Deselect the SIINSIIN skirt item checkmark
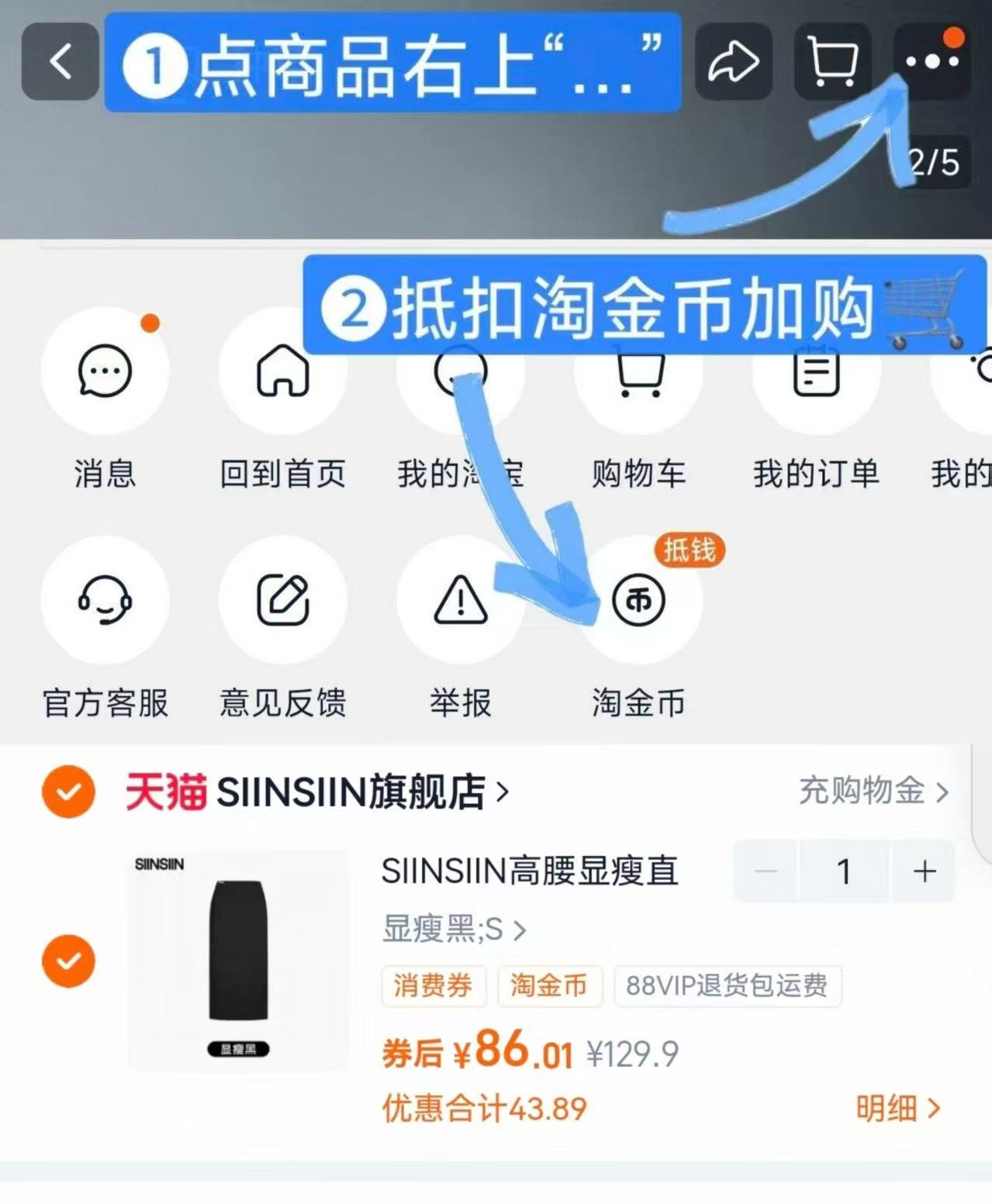 (68, 963)
